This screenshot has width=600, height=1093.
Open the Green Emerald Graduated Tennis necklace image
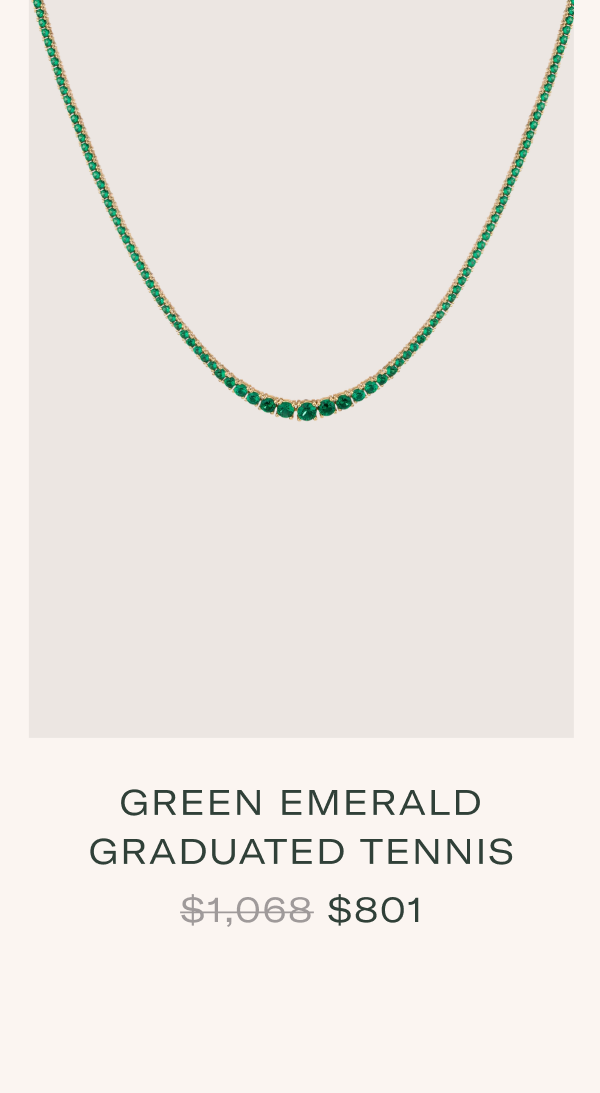tap(301, 369)
